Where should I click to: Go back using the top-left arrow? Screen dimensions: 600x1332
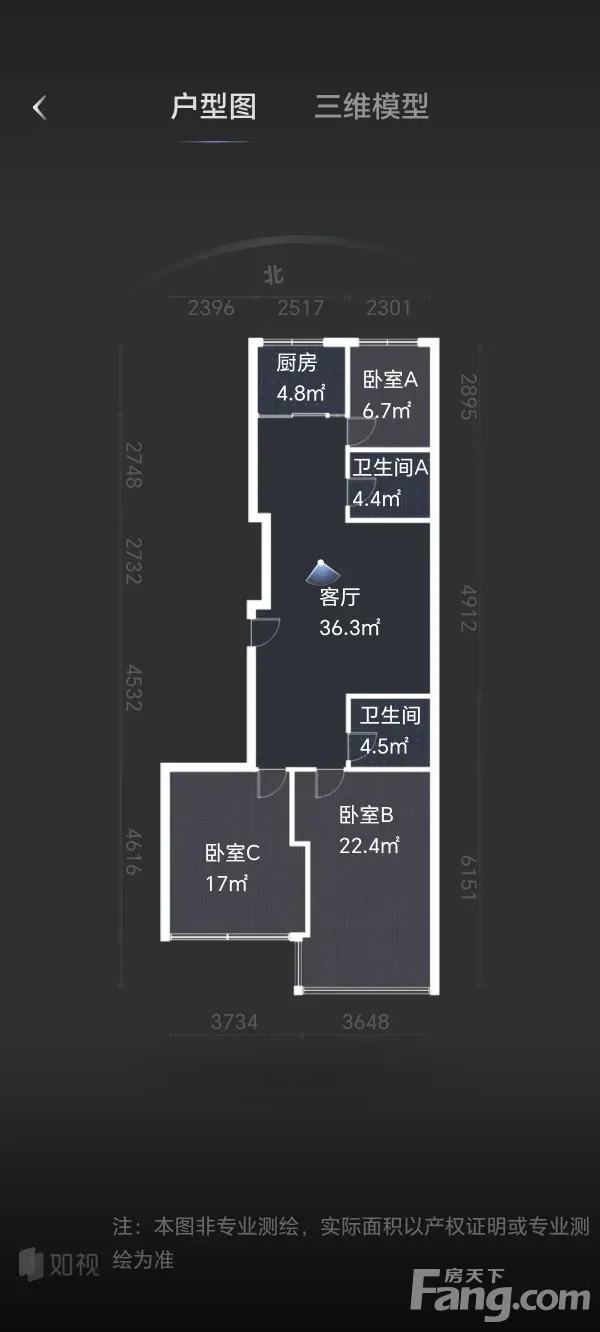tap(40, 108)
